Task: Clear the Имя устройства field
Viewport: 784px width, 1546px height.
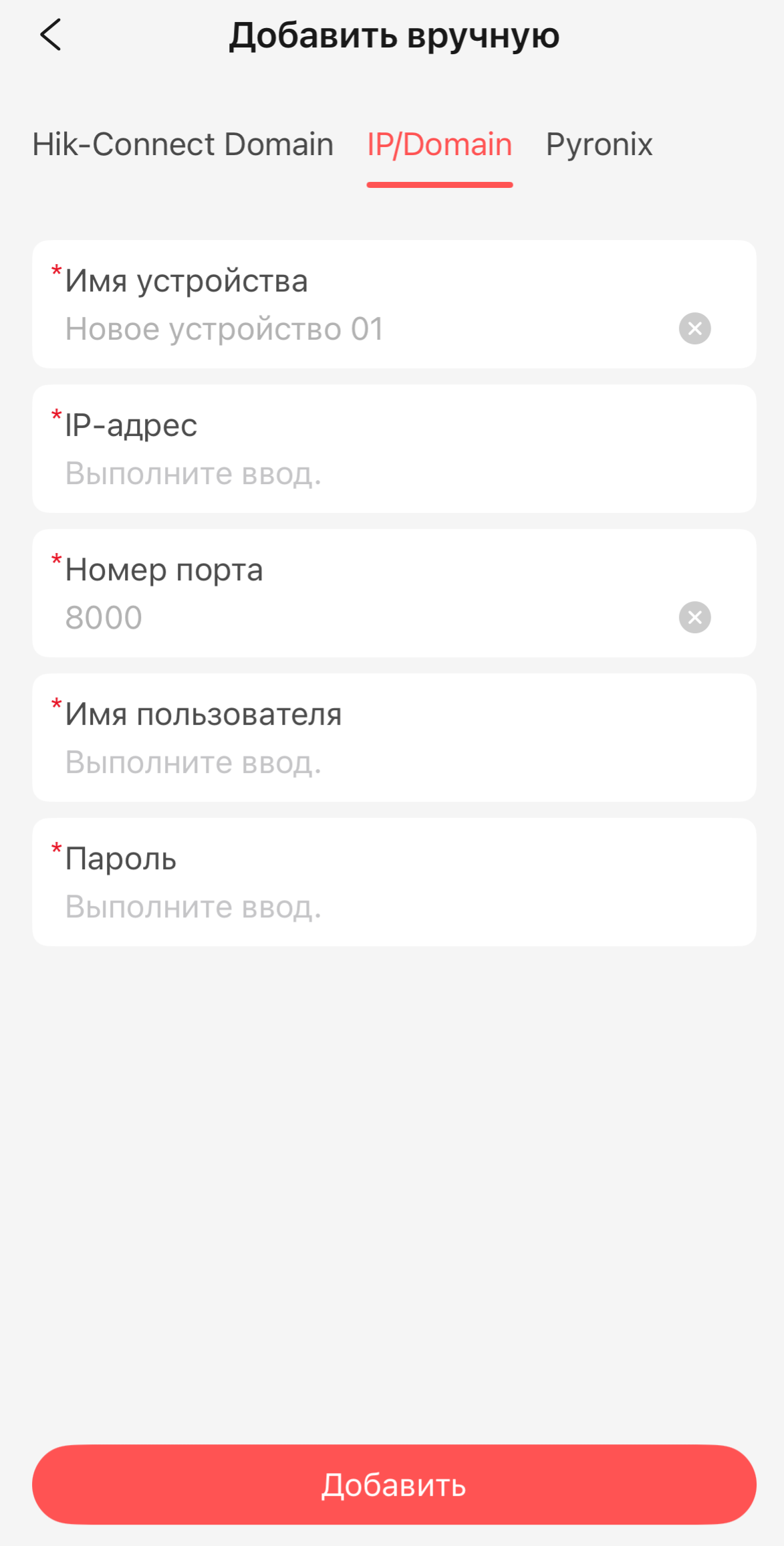Action: click(x=694, y=328)
